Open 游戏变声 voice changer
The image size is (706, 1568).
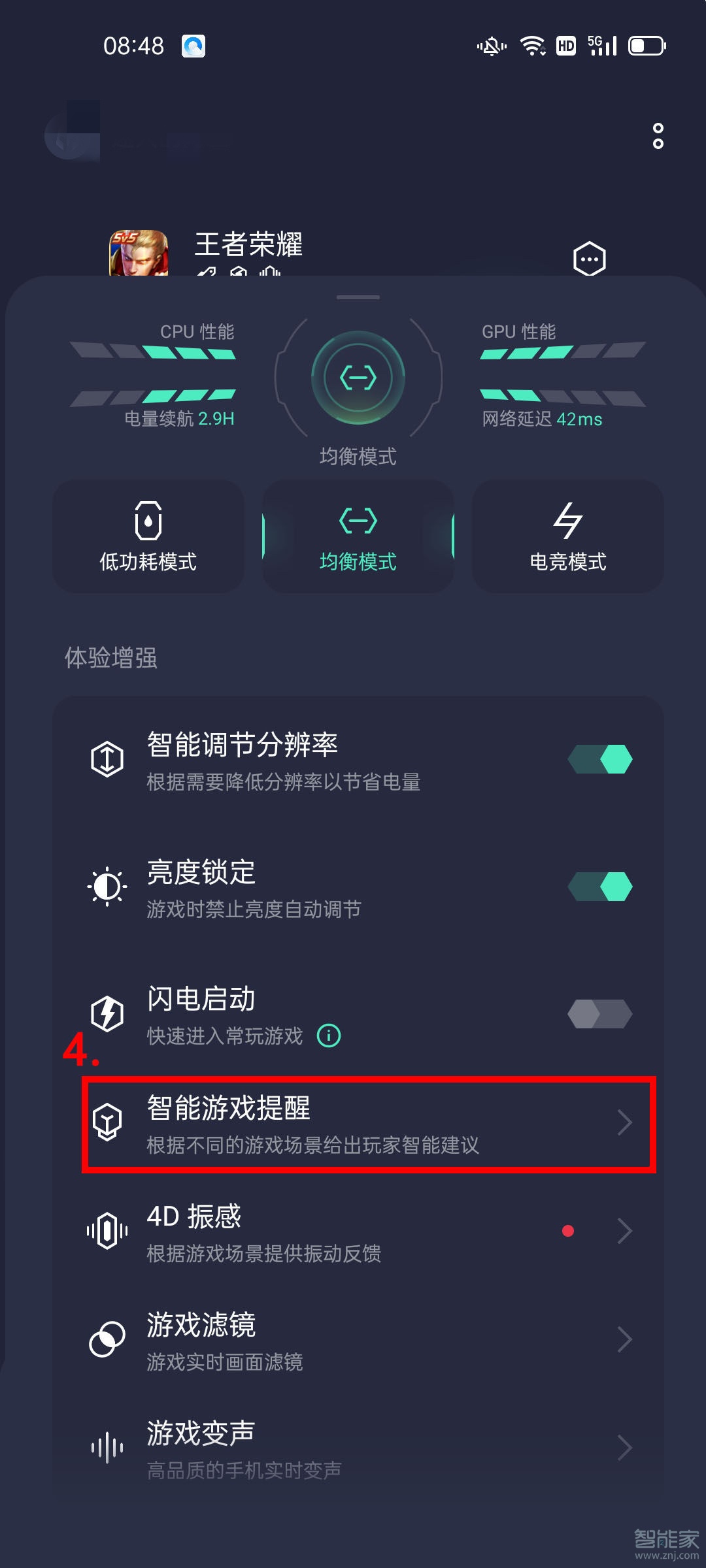369,1448
